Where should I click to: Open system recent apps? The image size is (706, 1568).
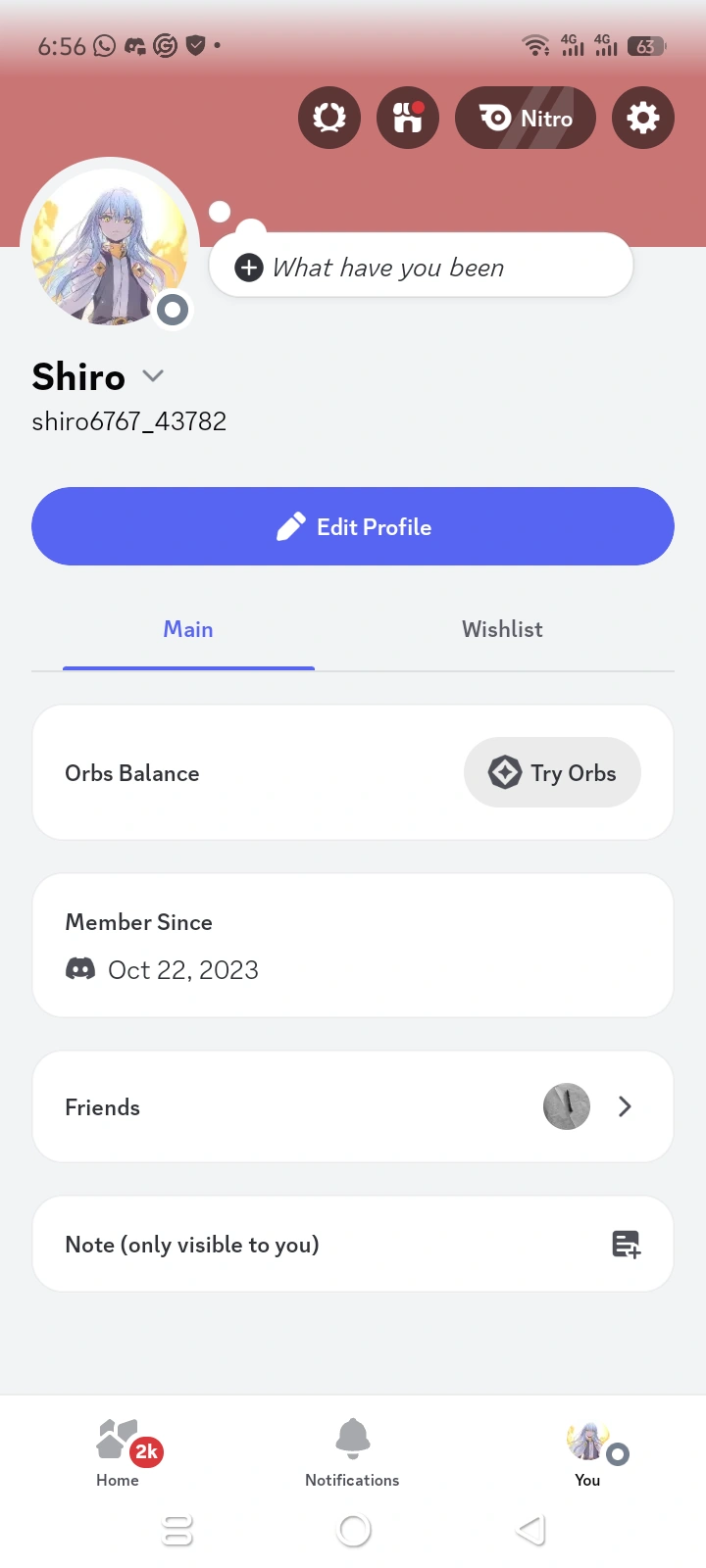tap(177, 1531)
